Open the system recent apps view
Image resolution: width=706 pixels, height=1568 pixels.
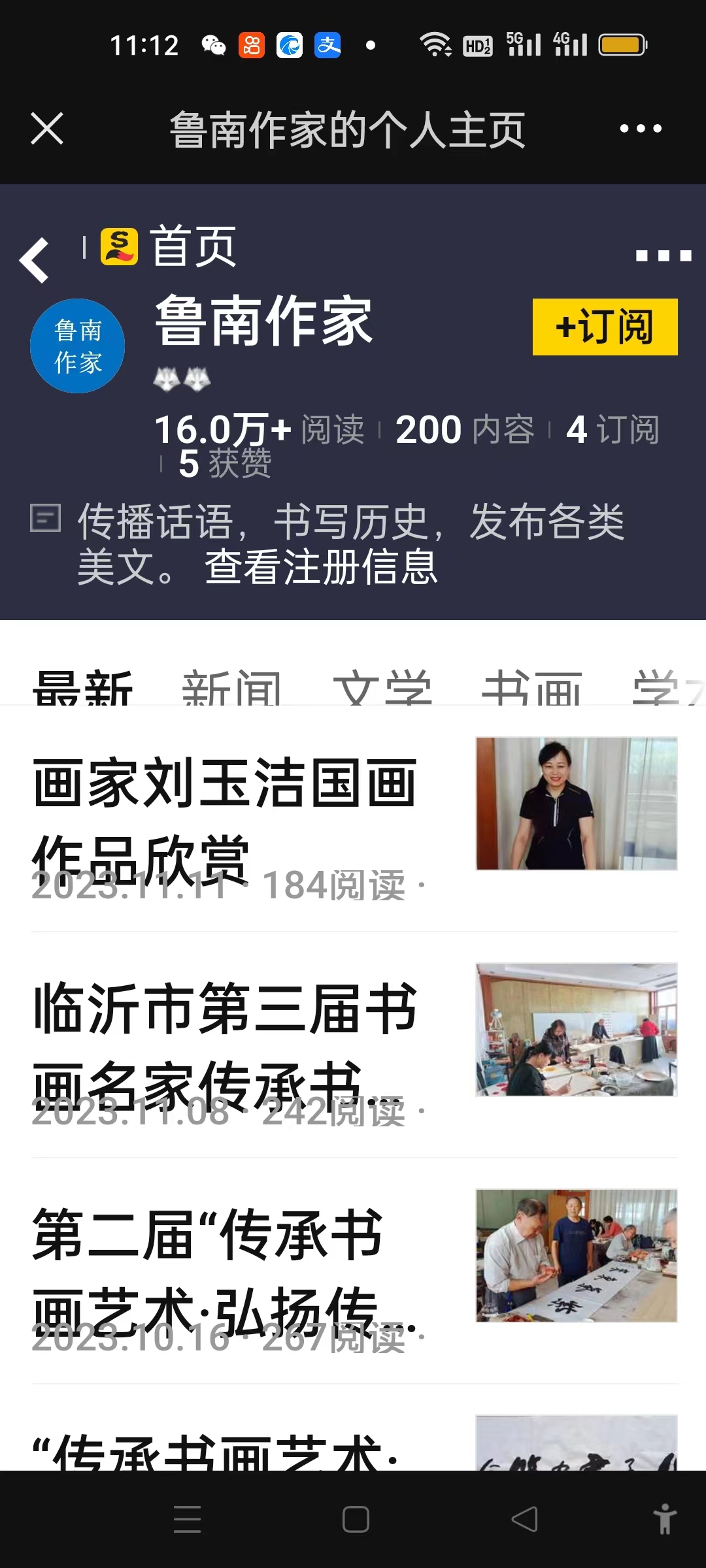tap(187, 1519)
